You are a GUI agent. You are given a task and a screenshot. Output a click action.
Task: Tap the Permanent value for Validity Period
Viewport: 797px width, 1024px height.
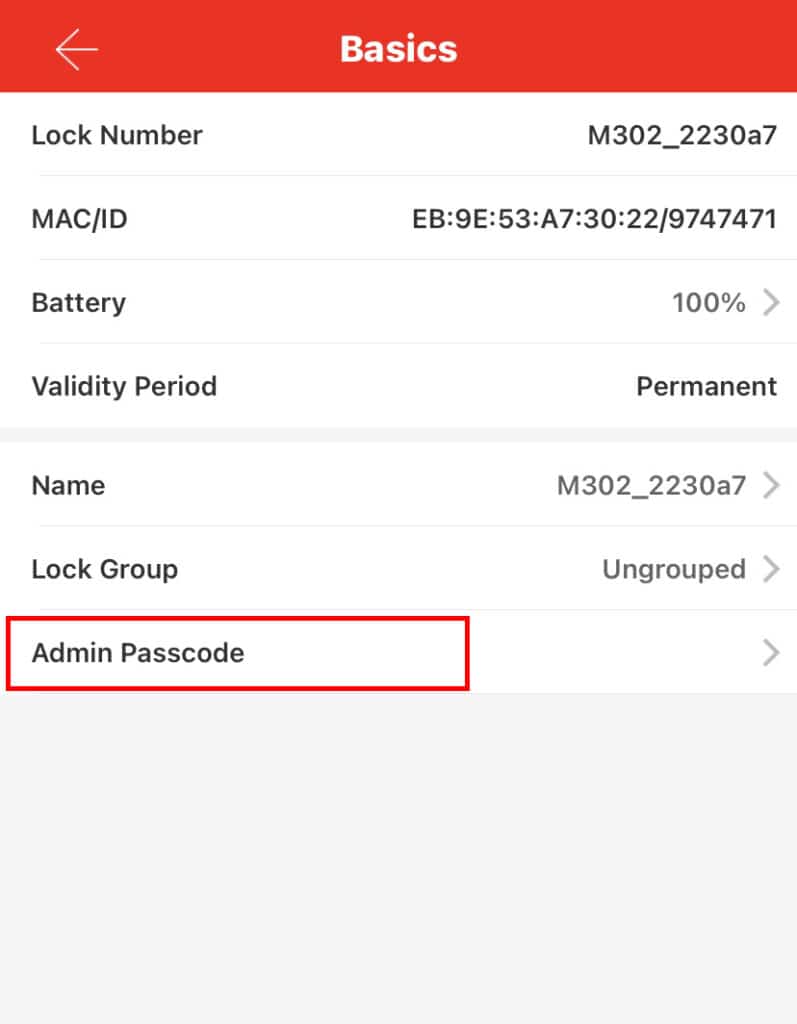[x=706, y=386]
